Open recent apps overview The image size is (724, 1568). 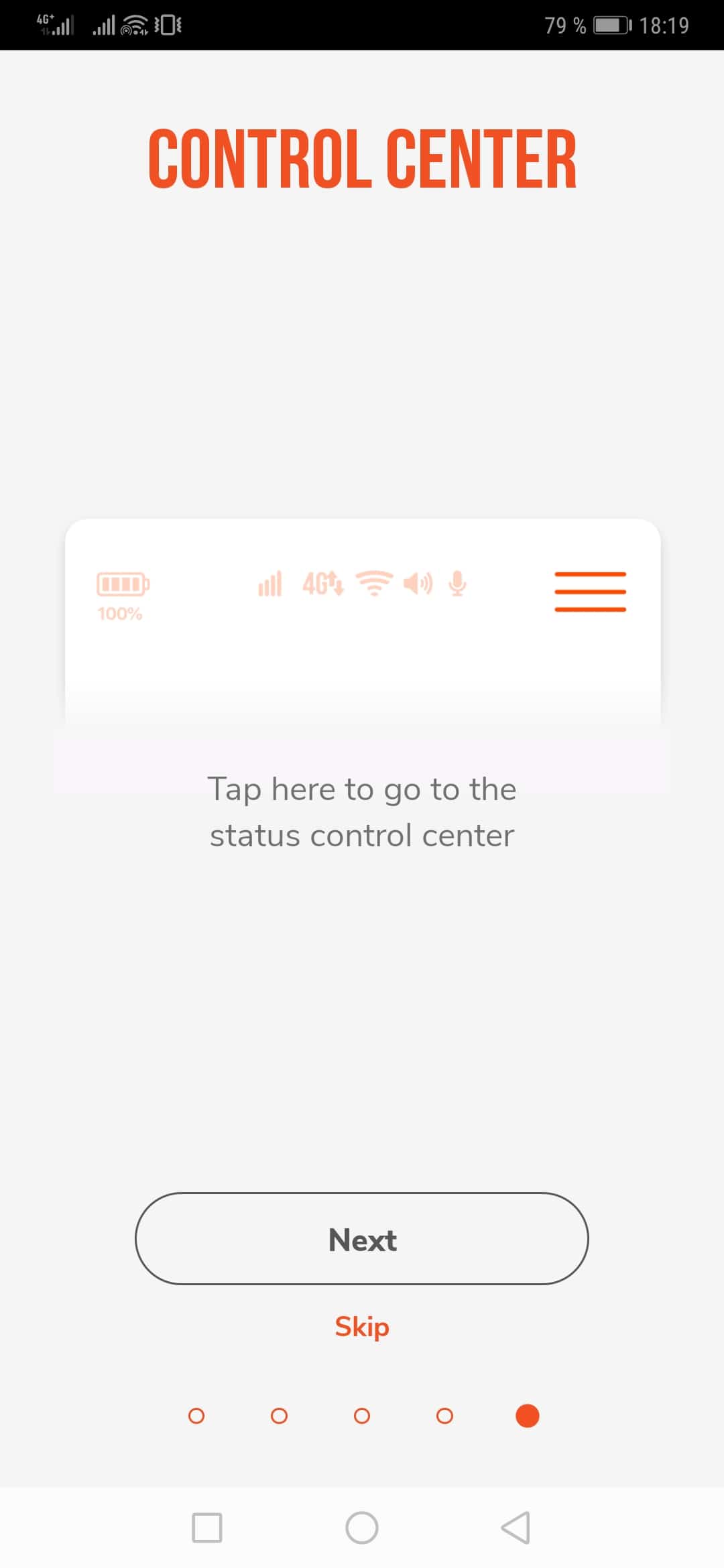click(207, 1528)
